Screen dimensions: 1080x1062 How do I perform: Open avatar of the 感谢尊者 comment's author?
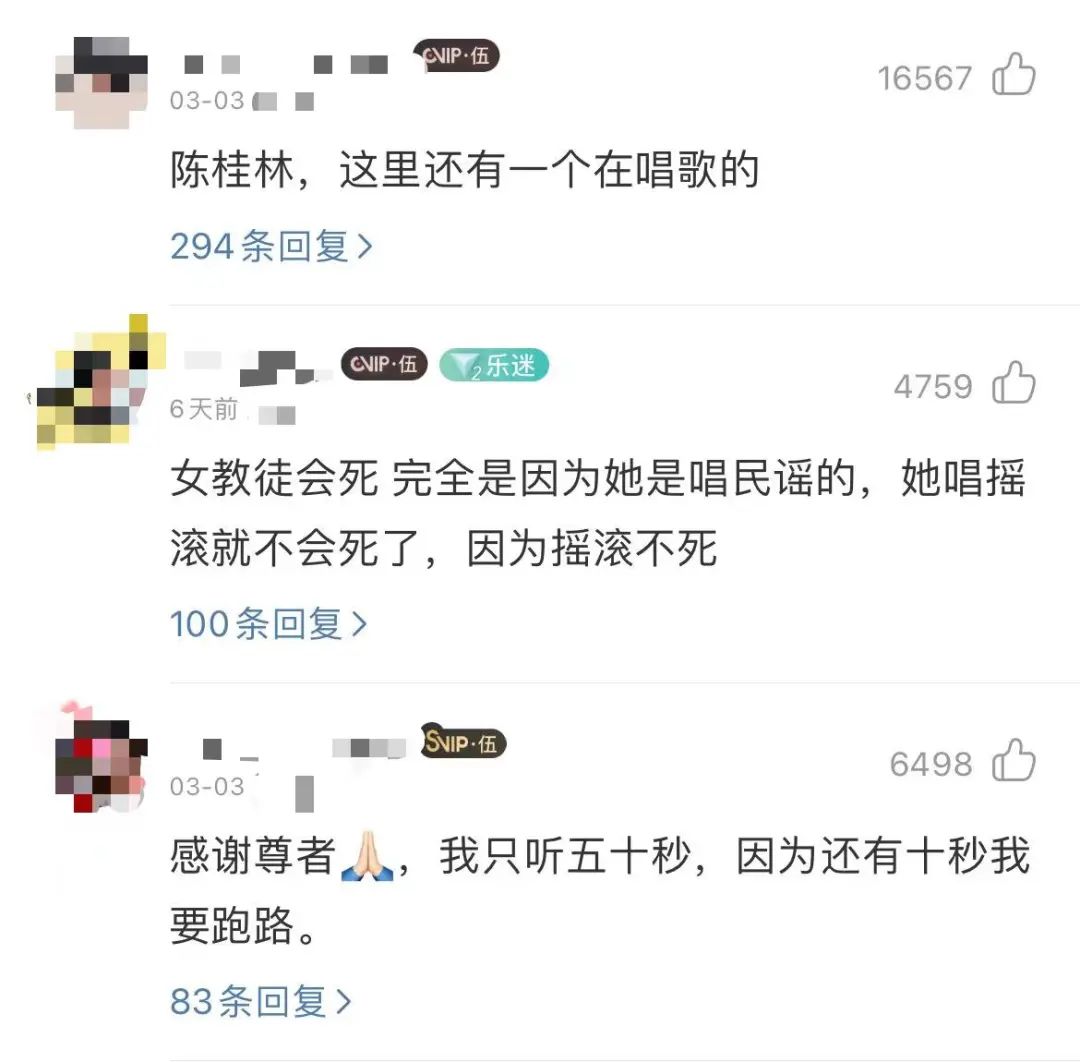click(100, 762)
